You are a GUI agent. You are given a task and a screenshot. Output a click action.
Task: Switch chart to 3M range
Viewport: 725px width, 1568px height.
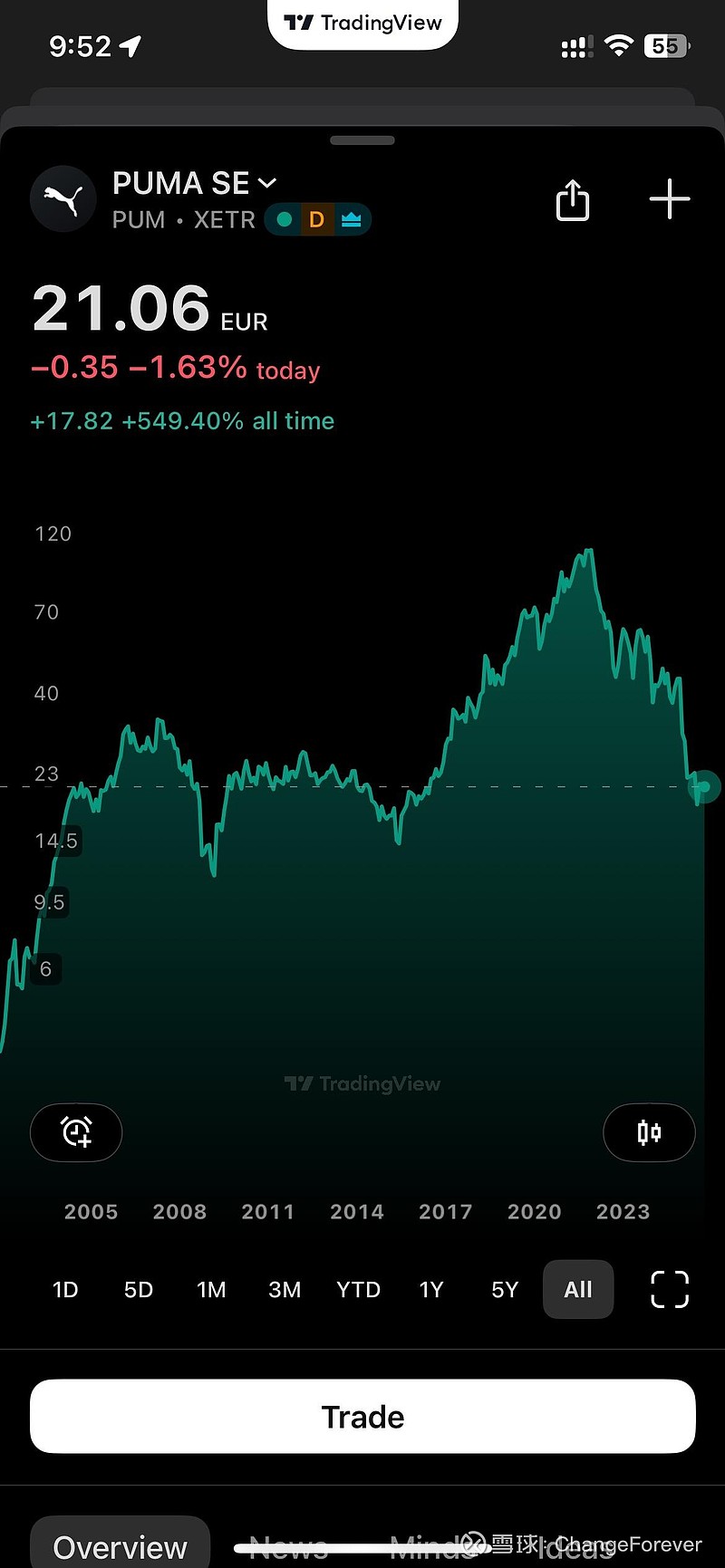[x=285, y=1289]
